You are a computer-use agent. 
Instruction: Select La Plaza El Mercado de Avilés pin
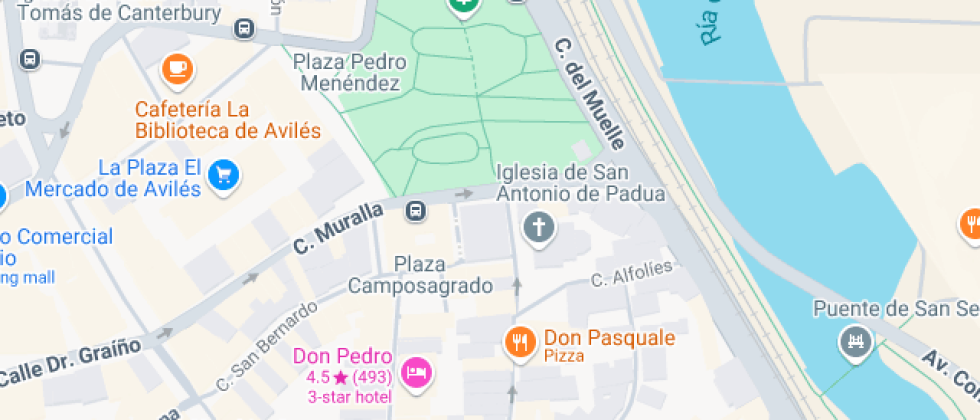click(224, 175)
